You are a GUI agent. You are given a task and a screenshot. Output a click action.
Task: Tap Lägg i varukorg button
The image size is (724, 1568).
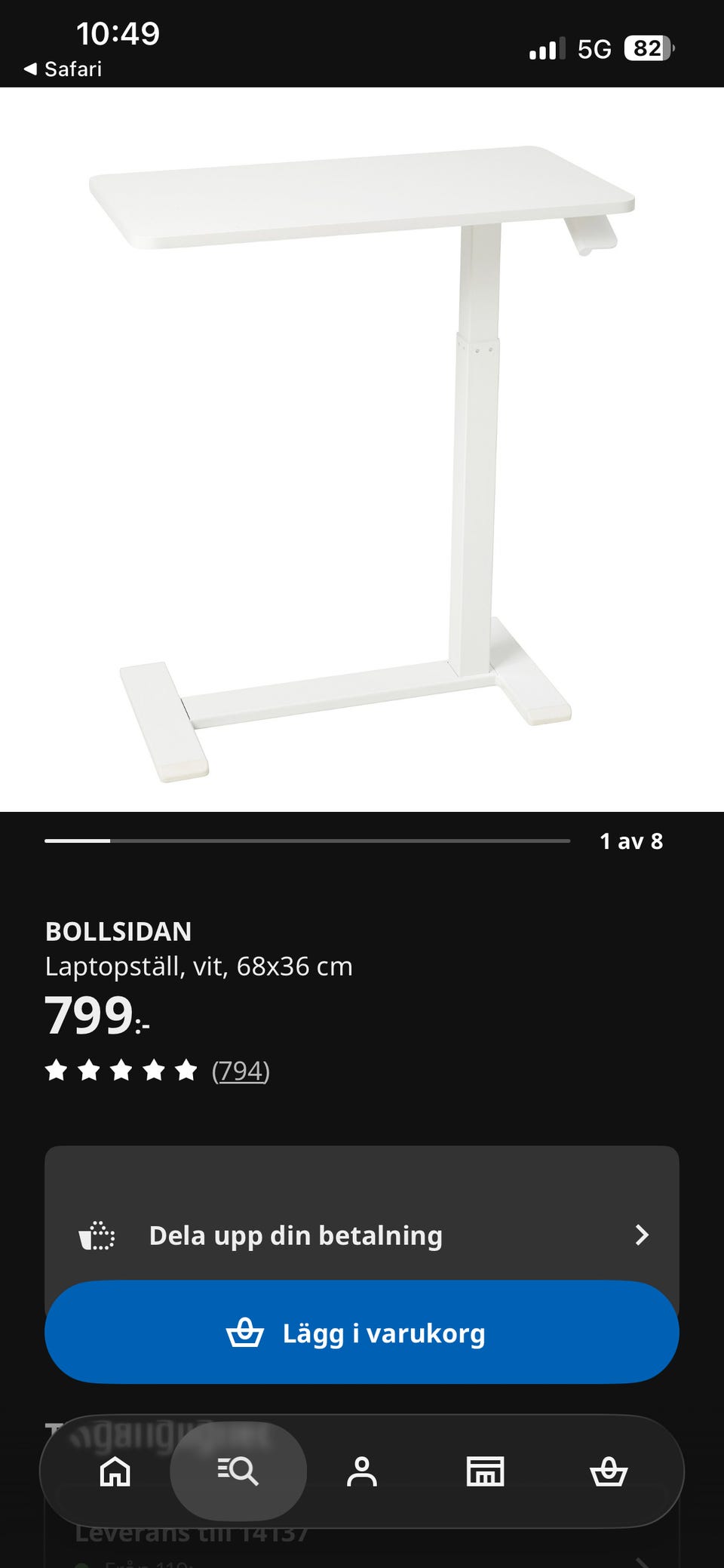(x=362, y=1333)
